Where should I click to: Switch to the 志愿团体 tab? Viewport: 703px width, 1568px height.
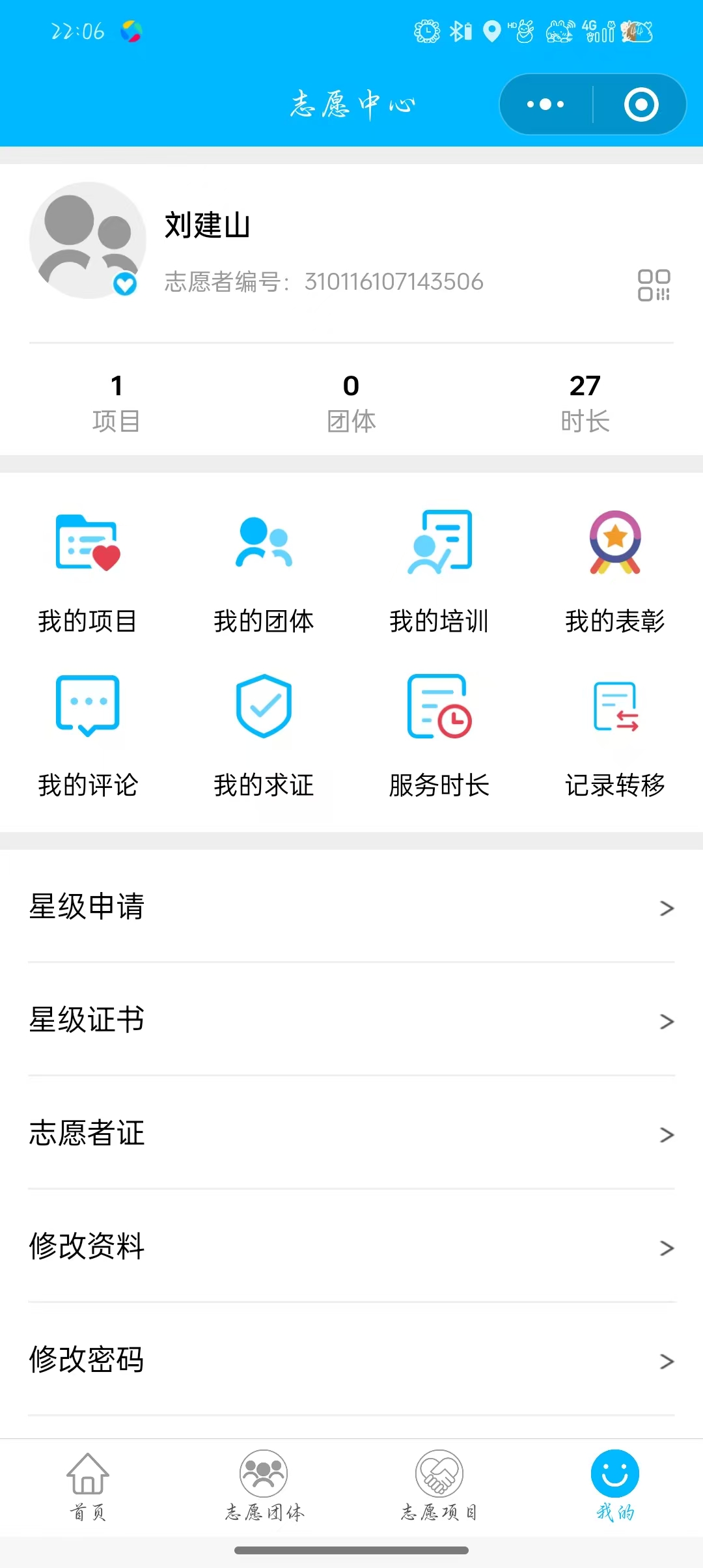coord(264,1486)
